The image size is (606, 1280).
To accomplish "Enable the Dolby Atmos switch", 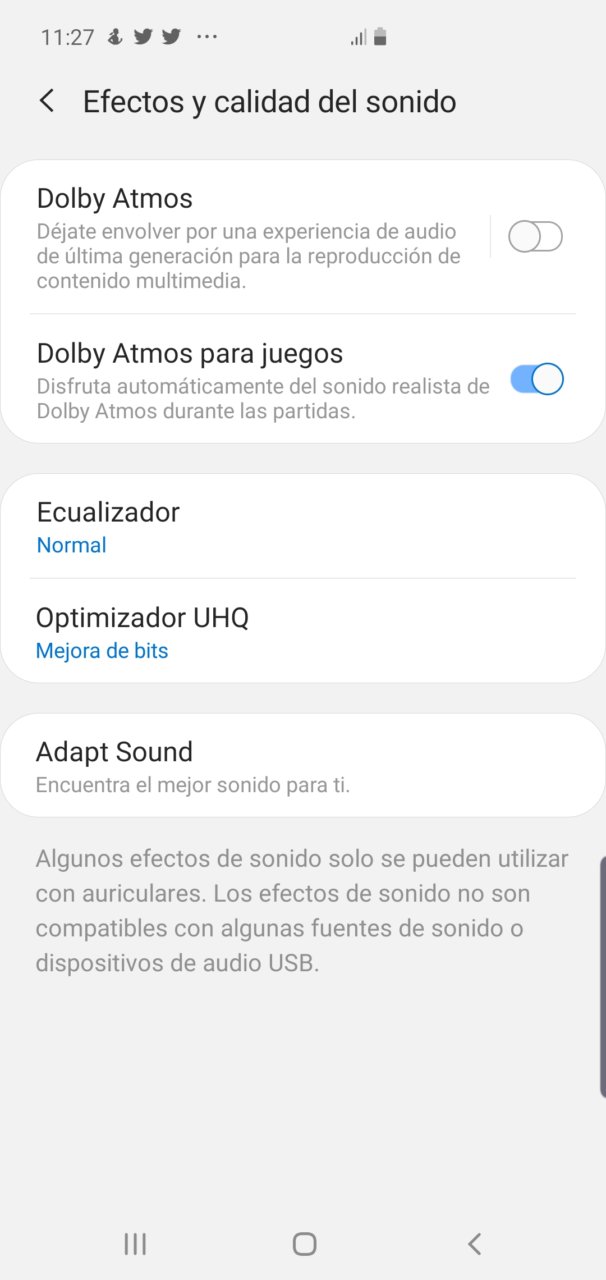I will click(x=536, y=237).
